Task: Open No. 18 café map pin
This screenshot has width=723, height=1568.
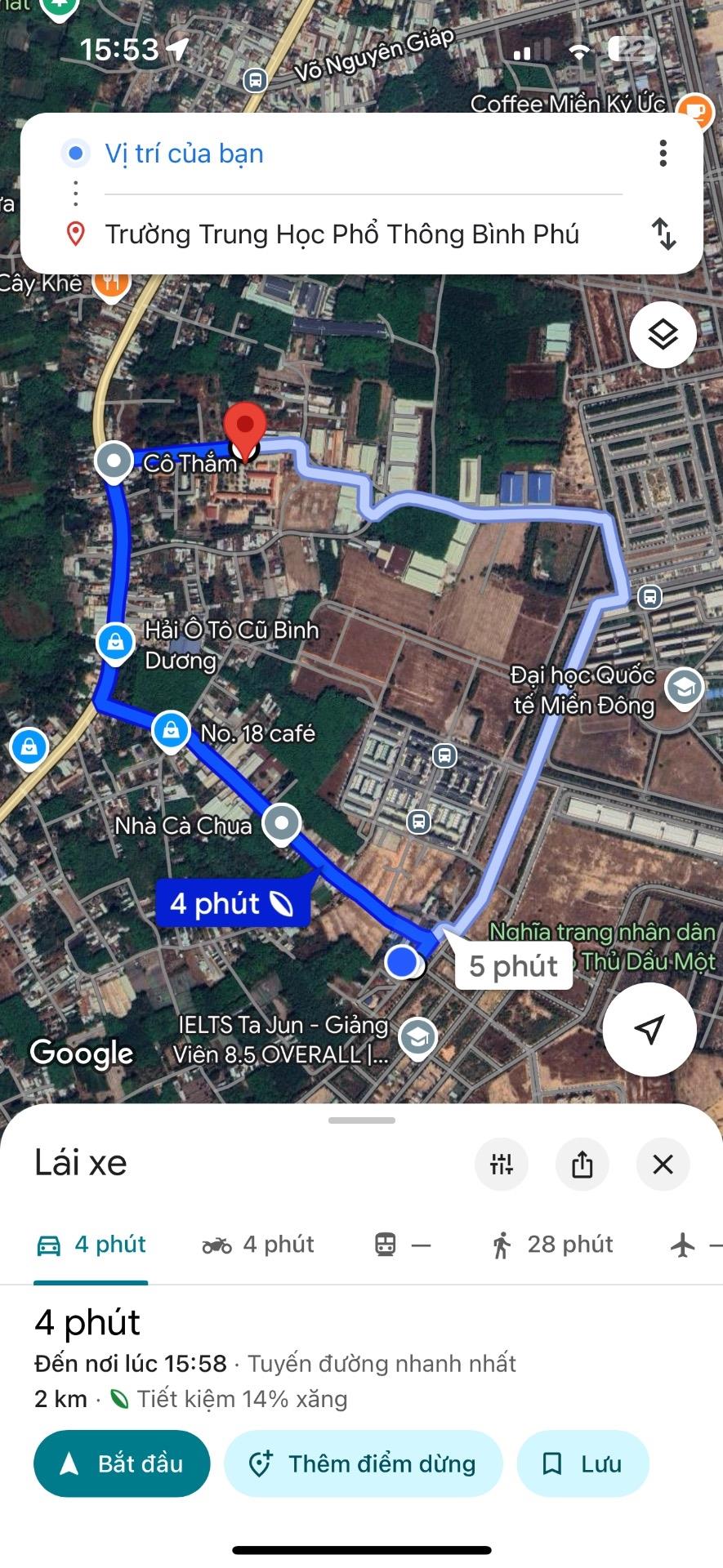Action: click(x=171, y=729)
